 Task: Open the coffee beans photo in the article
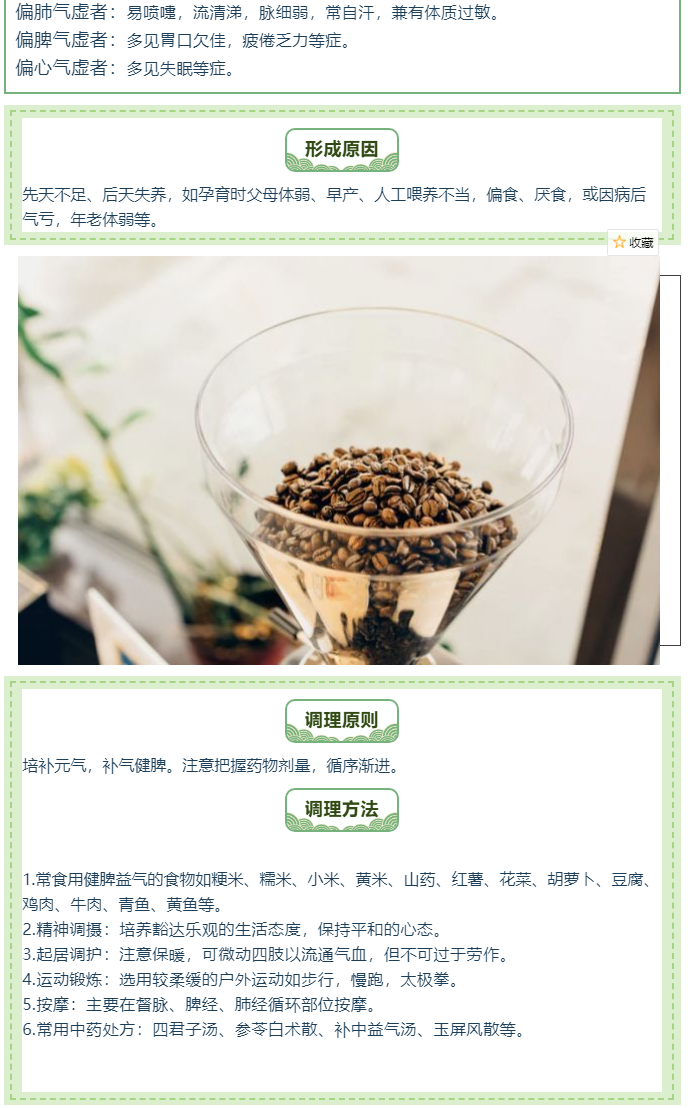pos(338,460)
